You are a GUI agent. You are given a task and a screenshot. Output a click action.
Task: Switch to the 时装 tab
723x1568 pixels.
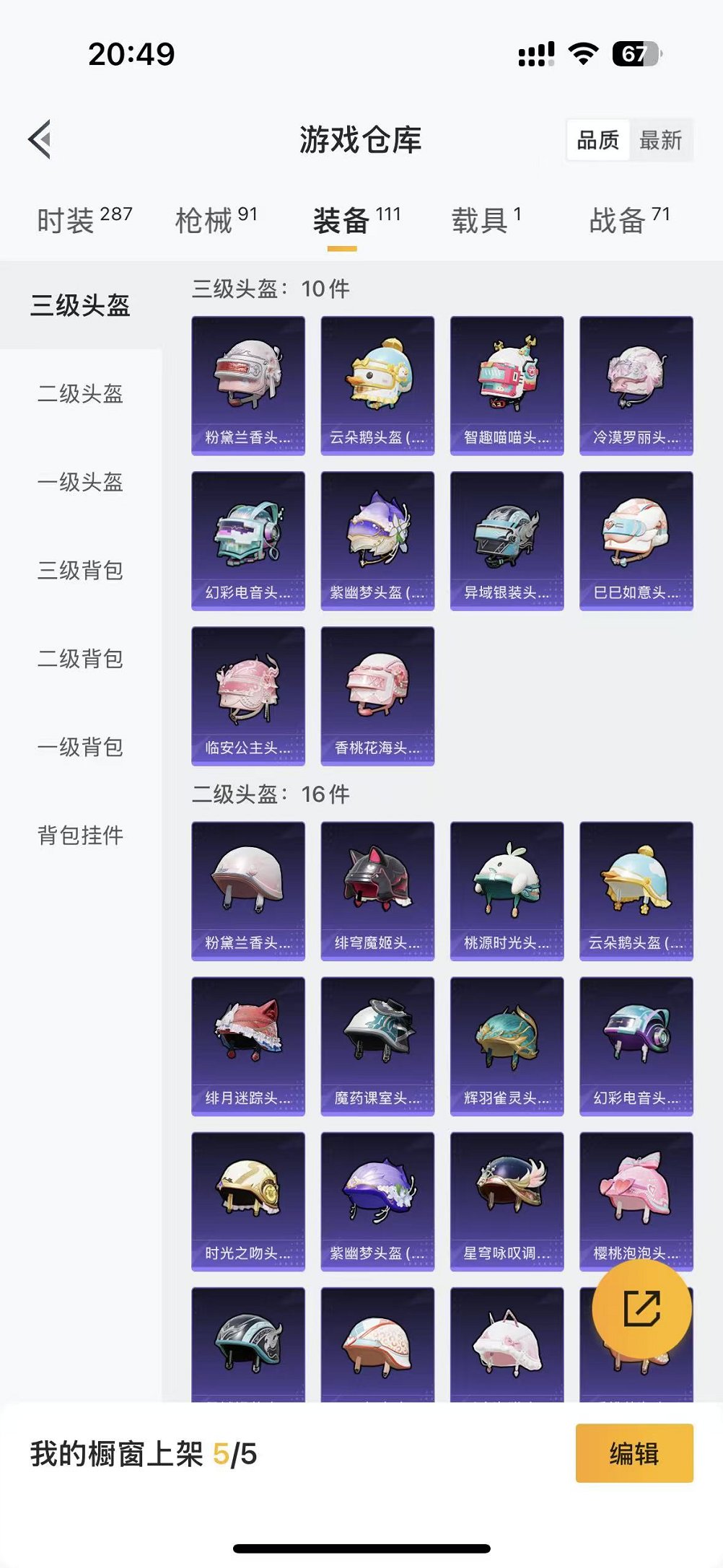(x=84, y=220)
